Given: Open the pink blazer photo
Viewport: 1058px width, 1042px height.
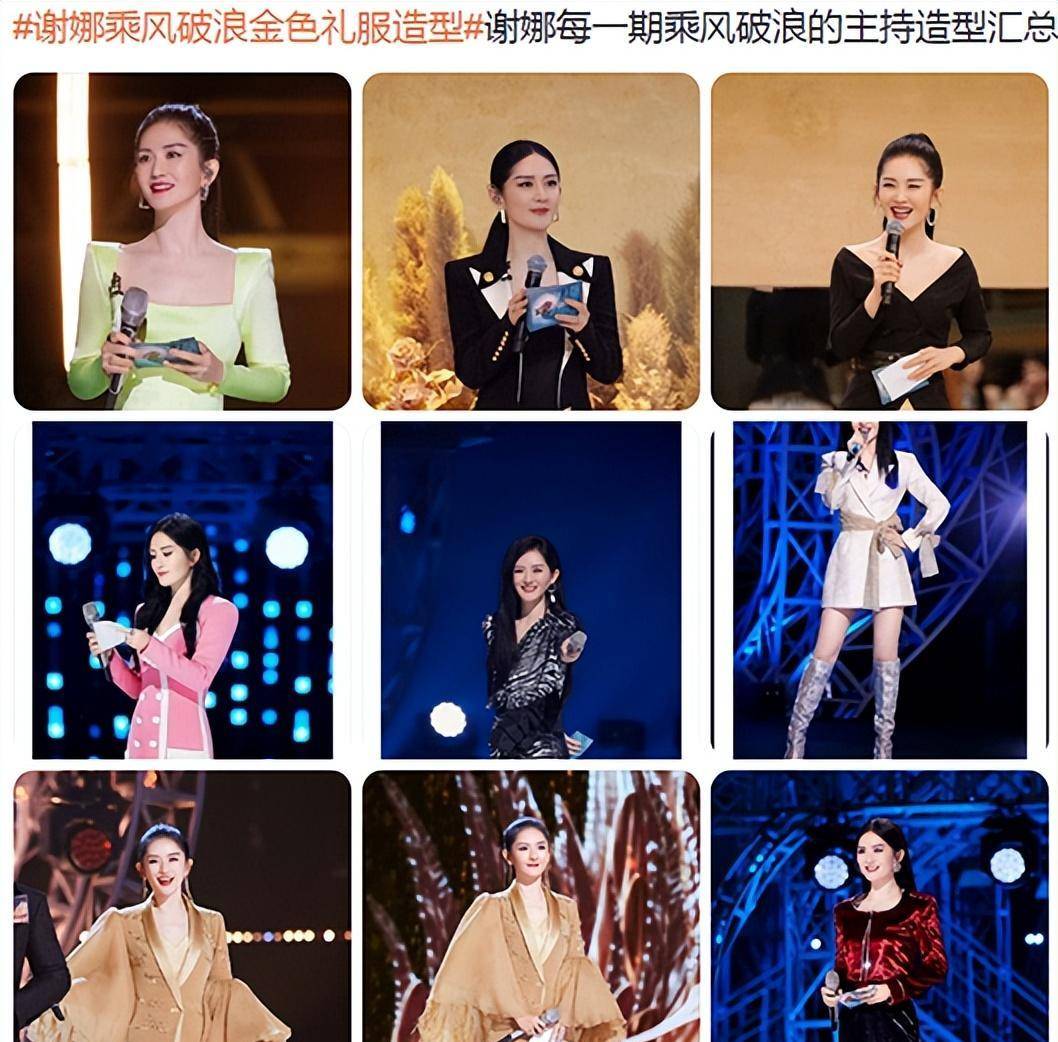Looking at the screenshot, I should click(182, 590).
